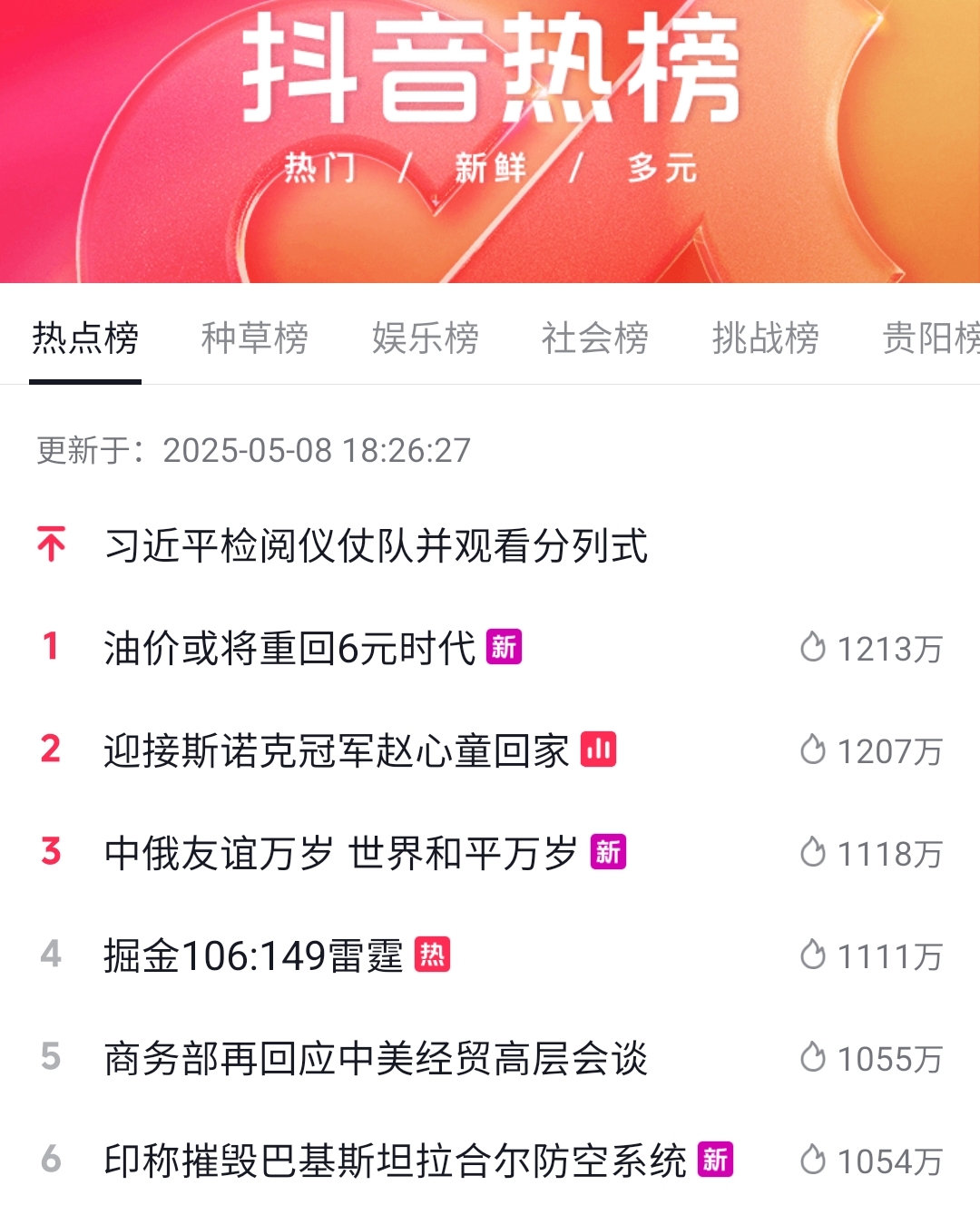Open topic 油价或将重回6元时代
The width and height of the screenshot is (980, 1205).
pyautogui.click(x=289, y=649)
